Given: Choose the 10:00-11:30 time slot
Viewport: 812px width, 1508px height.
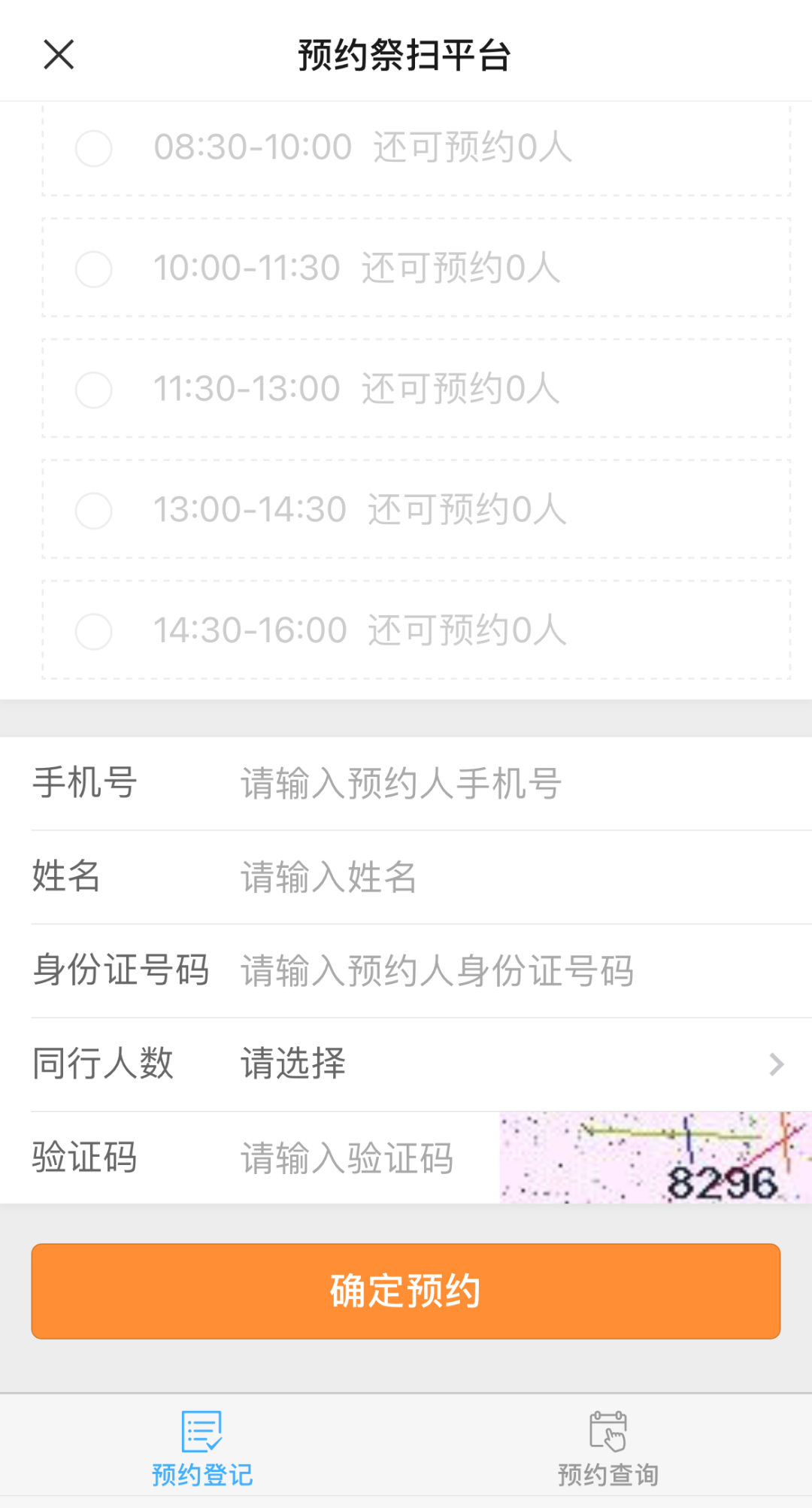Looking at the screenshot, I should 94,269.
